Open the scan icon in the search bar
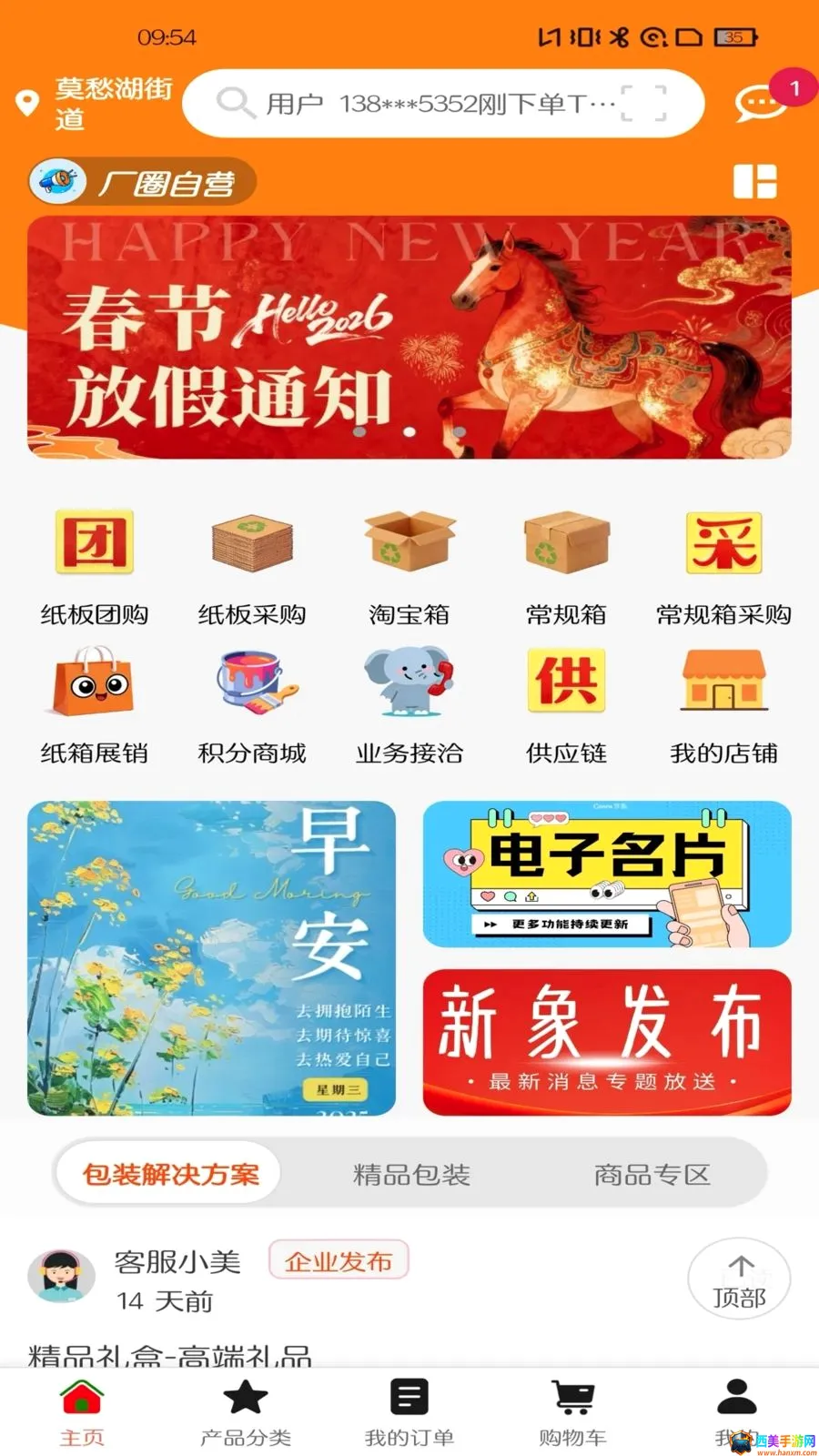The image size is (819, 1456). tap(643, 104)
